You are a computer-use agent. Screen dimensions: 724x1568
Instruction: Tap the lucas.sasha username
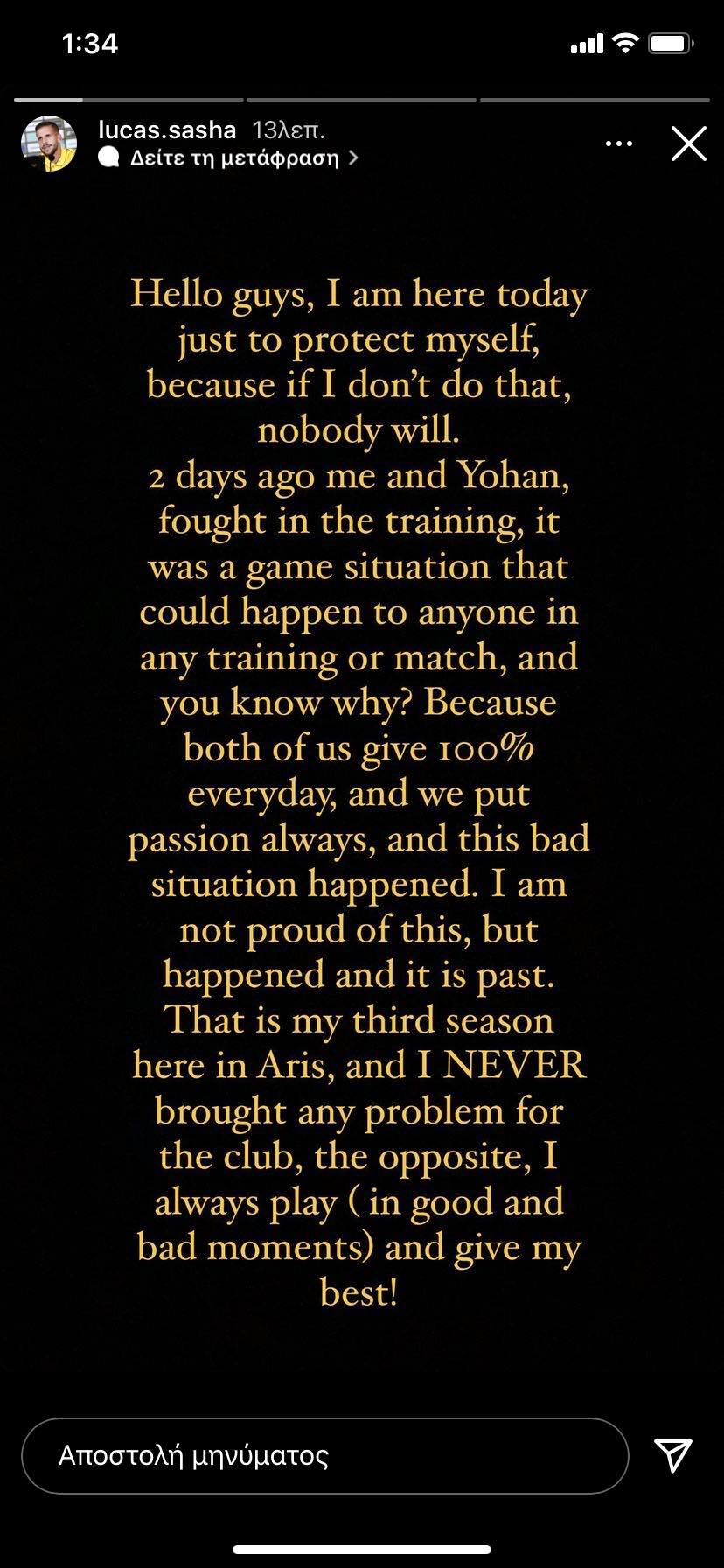167,130
